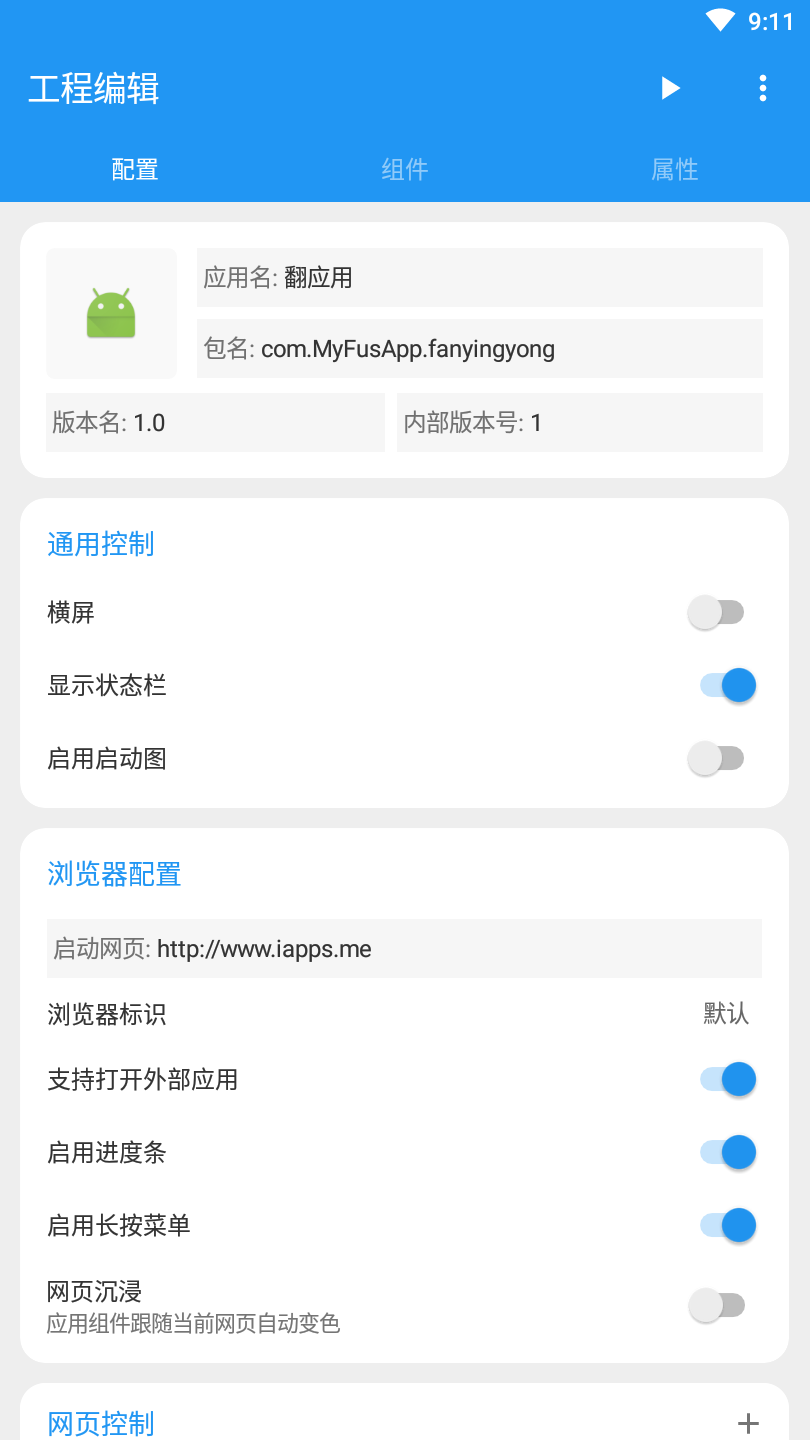Edit the 内部版本号 field
Image resolution: width=810 pixels, height=1440 pixels.
pos(580,422)
